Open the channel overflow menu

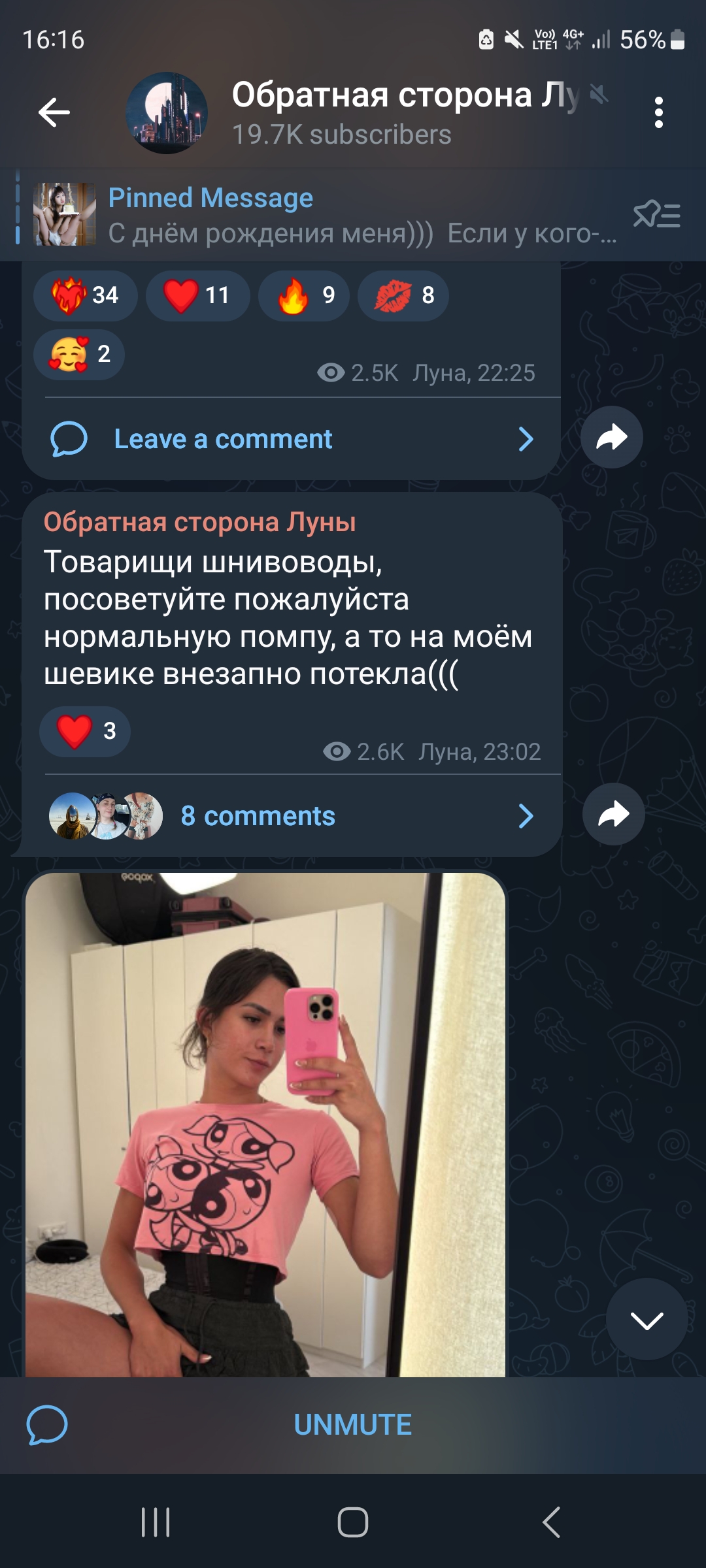pos(658,112)
